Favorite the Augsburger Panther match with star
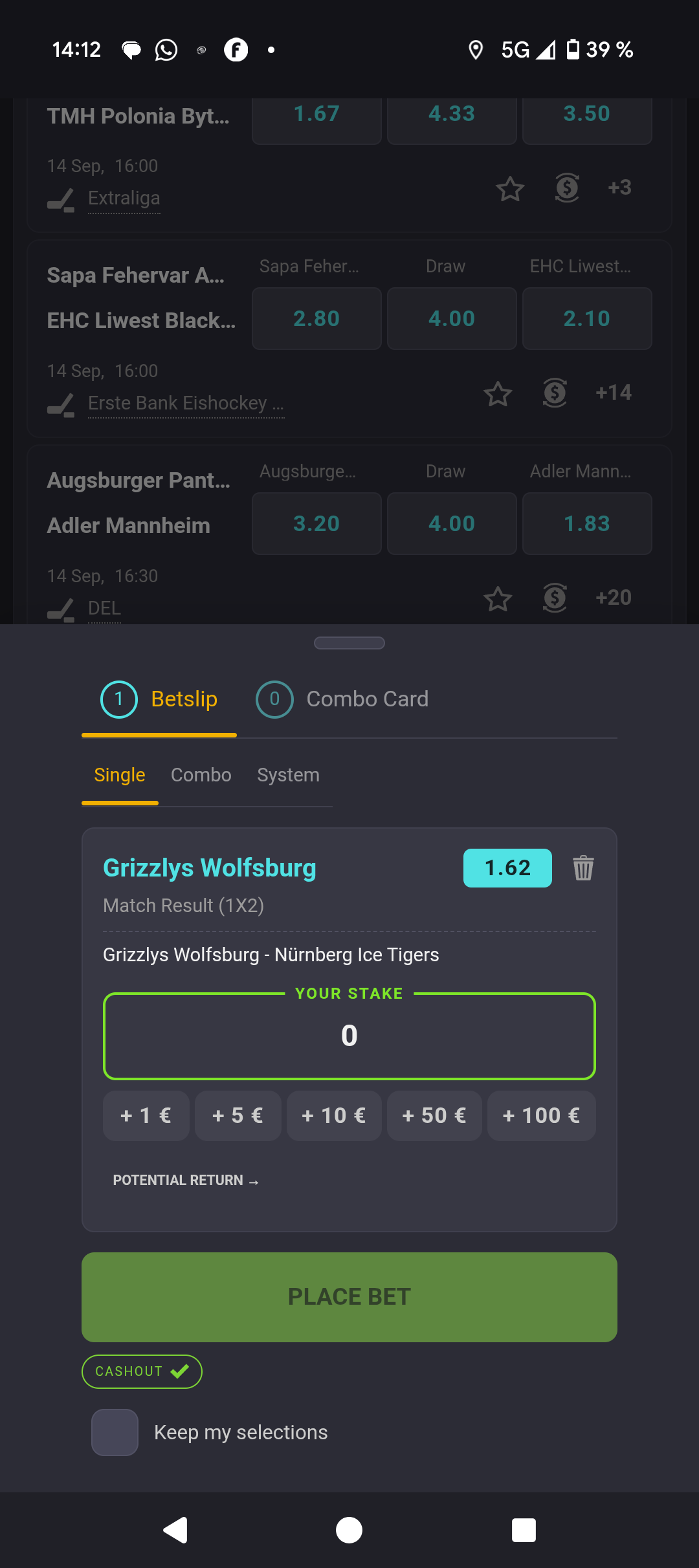Screen dimensions: 699x1568 pos(498,598)
